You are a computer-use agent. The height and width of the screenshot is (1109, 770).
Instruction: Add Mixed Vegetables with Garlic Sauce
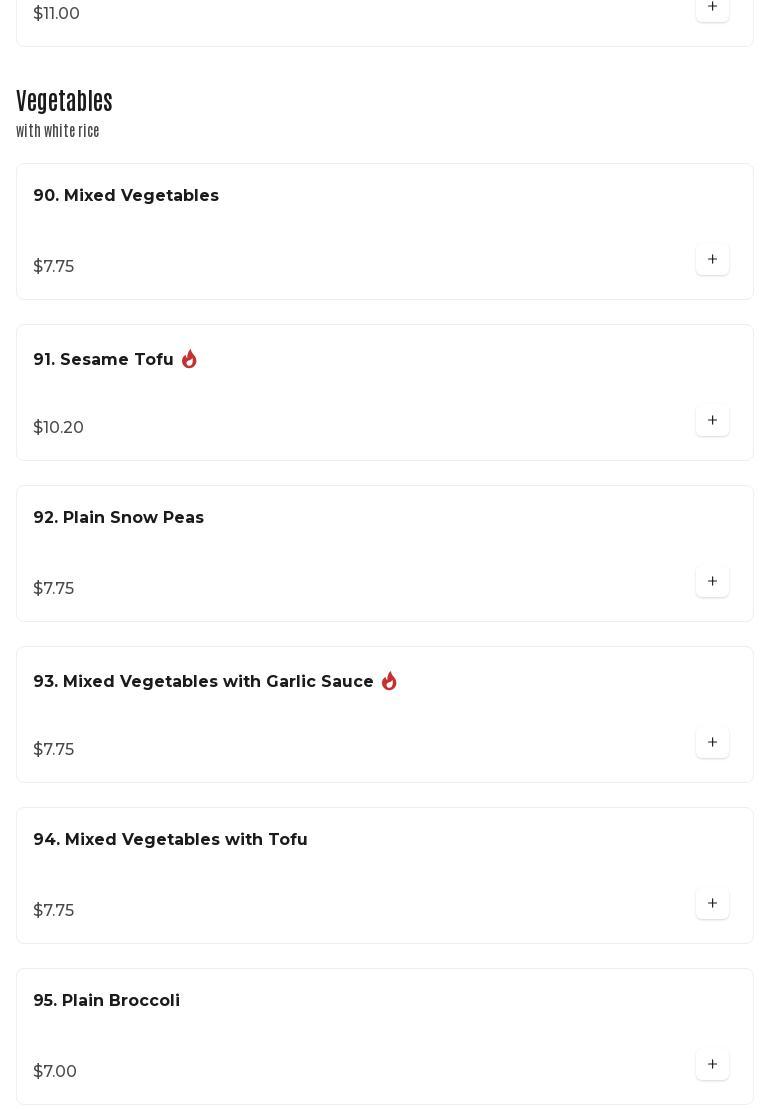[x=712, y=743]
